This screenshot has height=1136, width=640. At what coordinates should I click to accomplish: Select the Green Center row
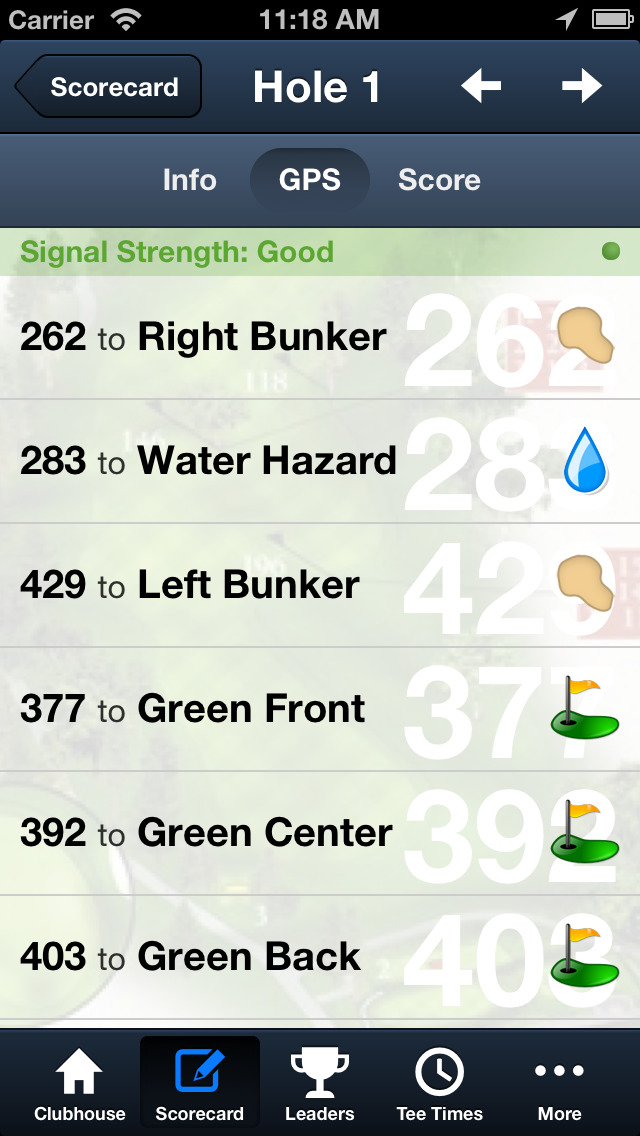(320, 833)
